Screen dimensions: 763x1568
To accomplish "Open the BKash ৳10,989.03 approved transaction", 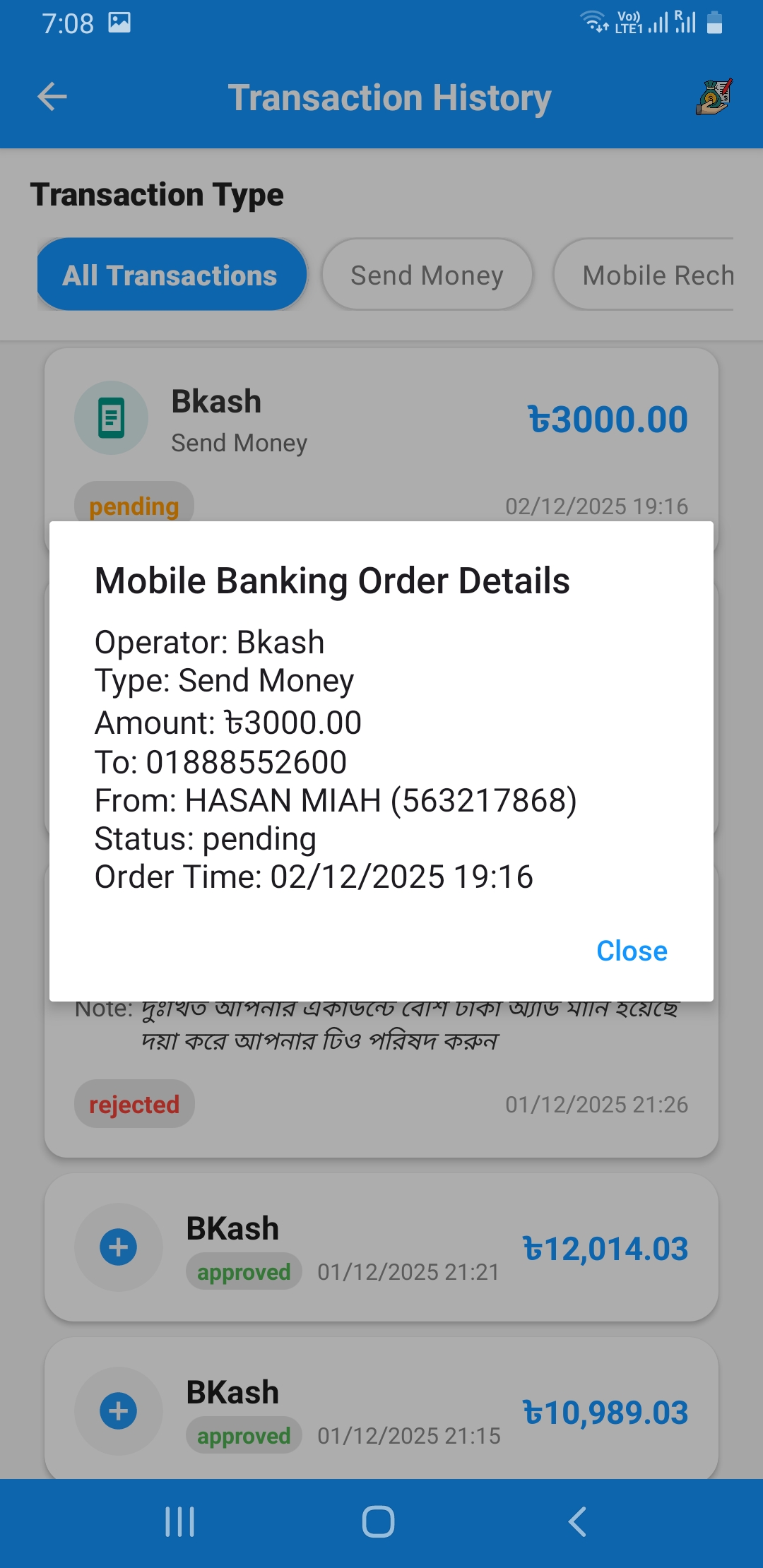I will (x=381, y=1410).
